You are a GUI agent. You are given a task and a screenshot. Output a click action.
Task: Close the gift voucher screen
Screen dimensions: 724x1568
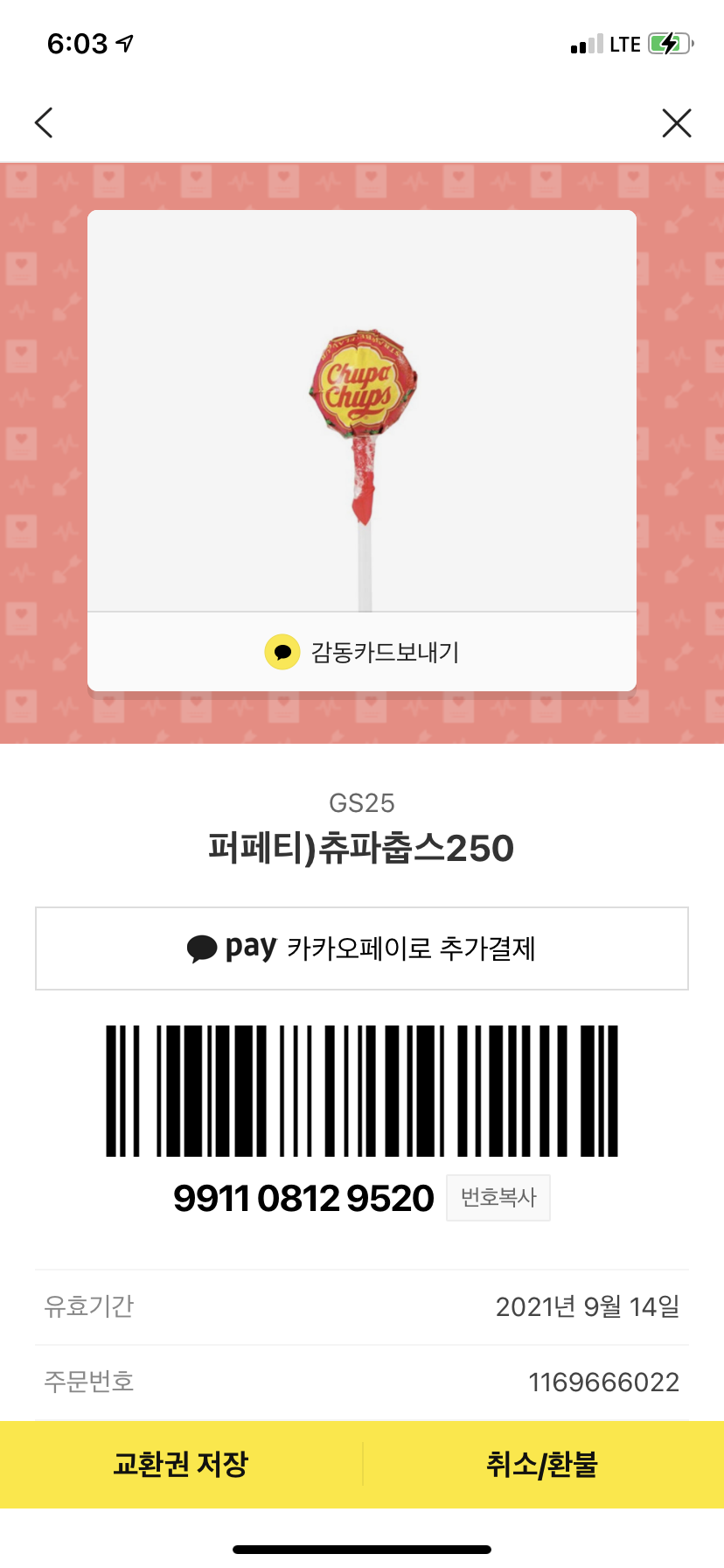(x=676, y=122)
